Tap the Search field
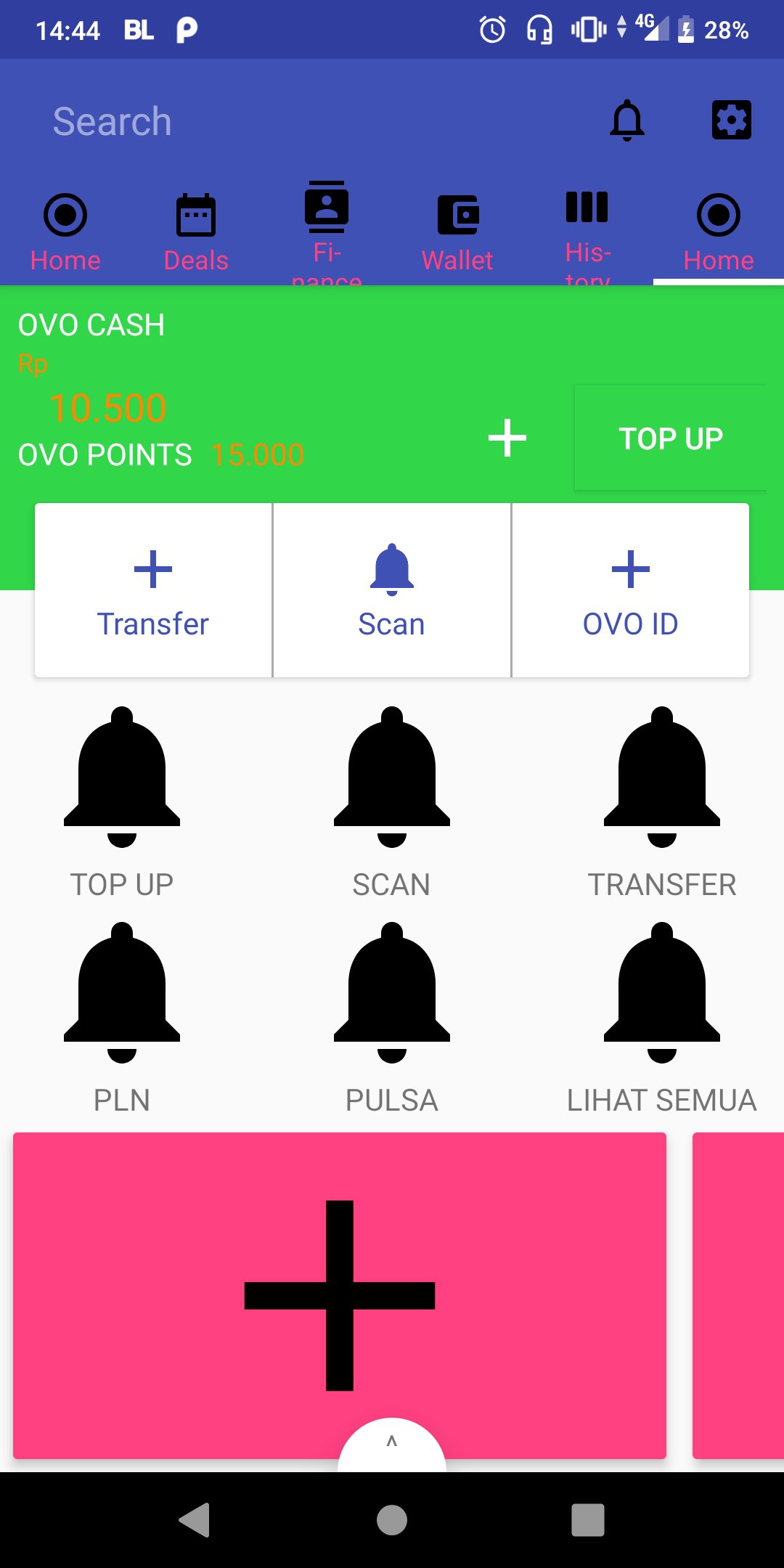 pyautogui.click(x=218, y=121)
